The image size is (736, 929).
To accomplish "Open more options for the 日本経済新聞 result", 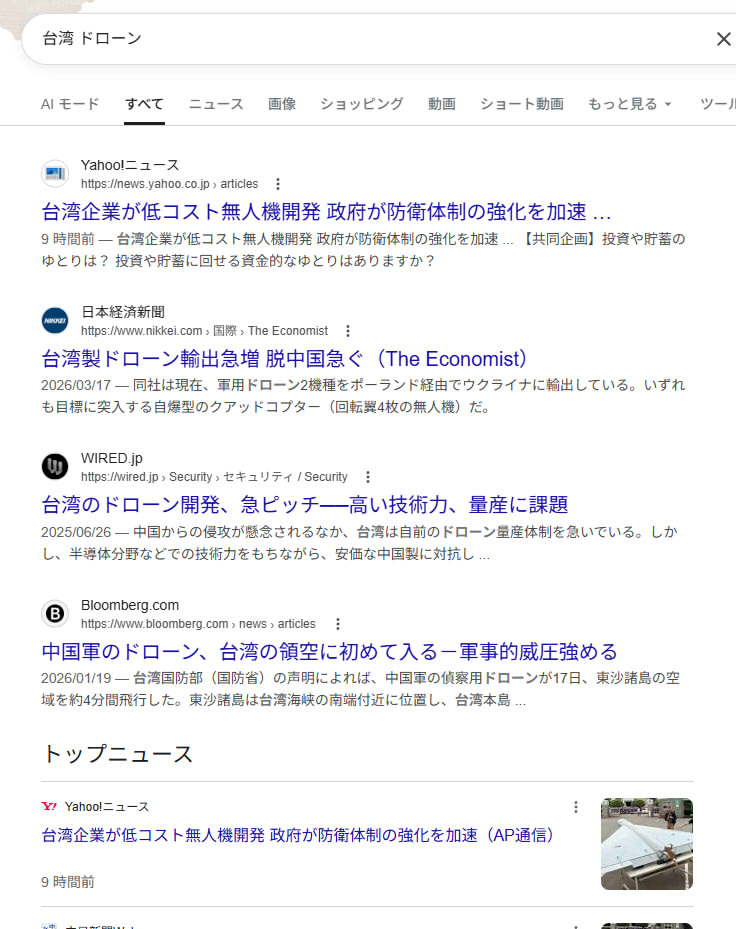I will coord(348,331).
